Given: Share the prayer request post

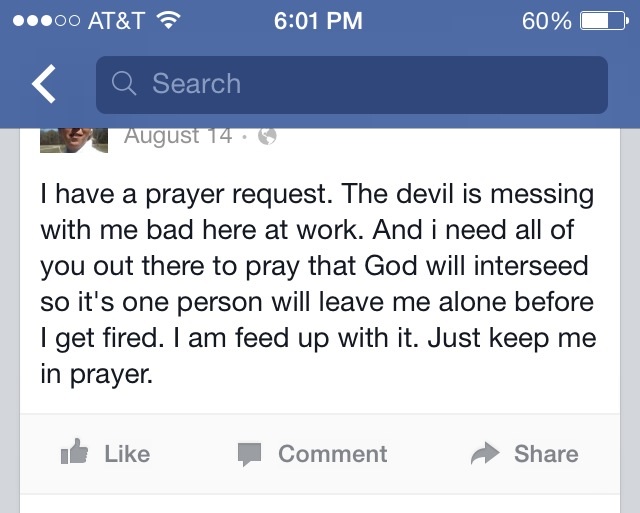Looking at the screenshot, I should pyautogui.click(x=526, y=454).
